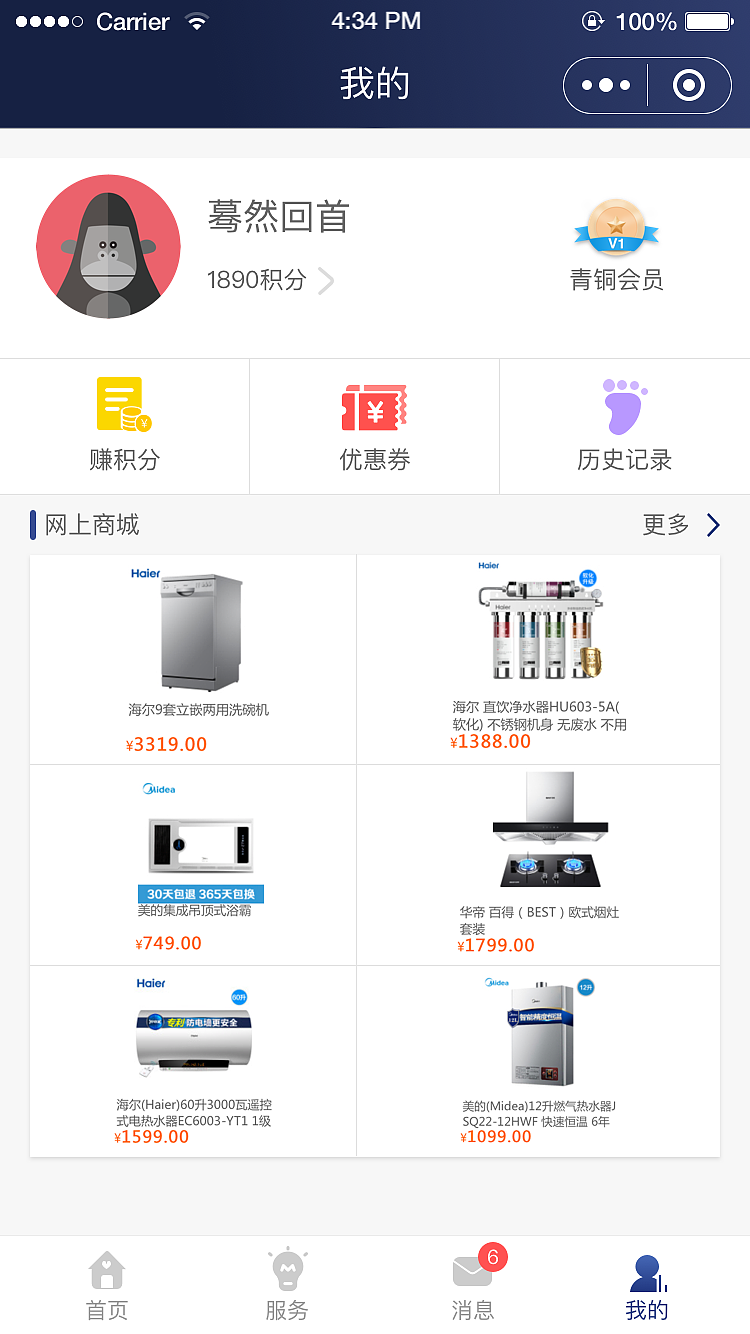750x1334 pixels.
Task: View 历史记录 purple footprint icon
Action: pyautogui.click(x=623, y=403)
